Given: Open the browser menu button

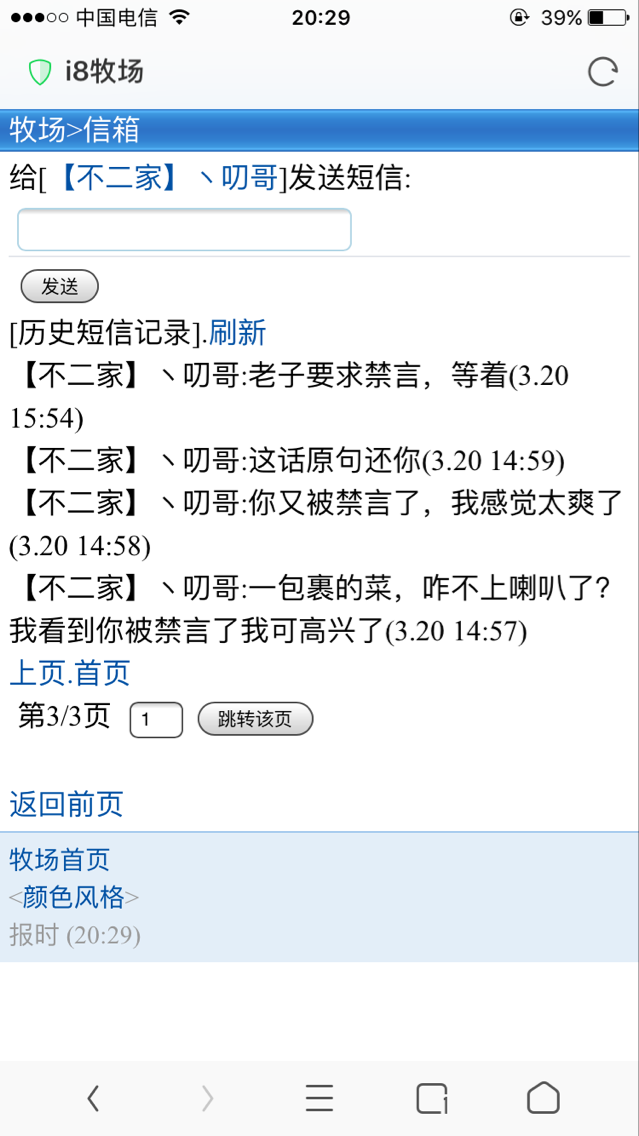Looking at the screenshot, I should click(x=319, y=1098).
